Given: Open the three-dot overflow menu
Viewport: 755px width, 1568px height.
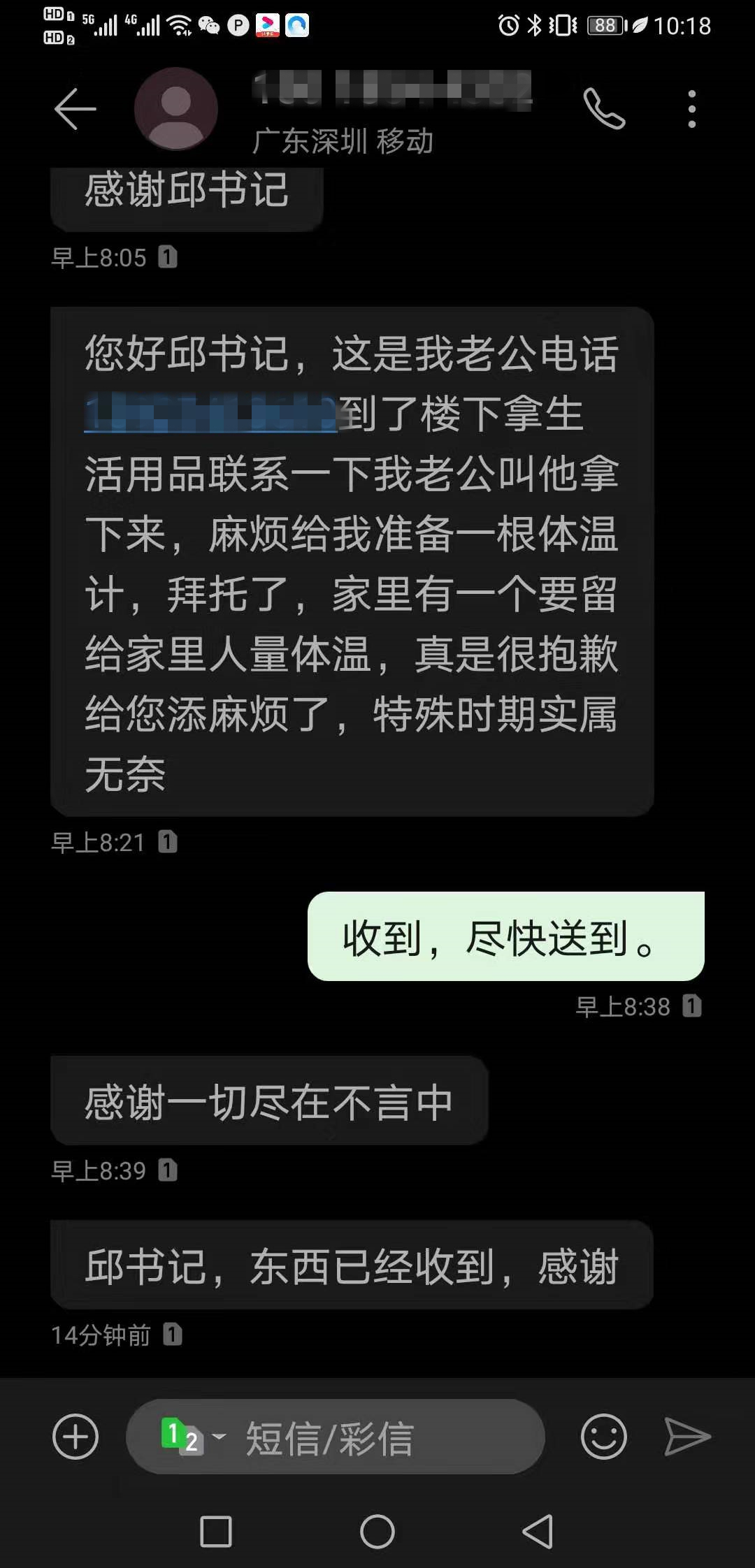Looking at the screenshot, I should tap(691, 109).
